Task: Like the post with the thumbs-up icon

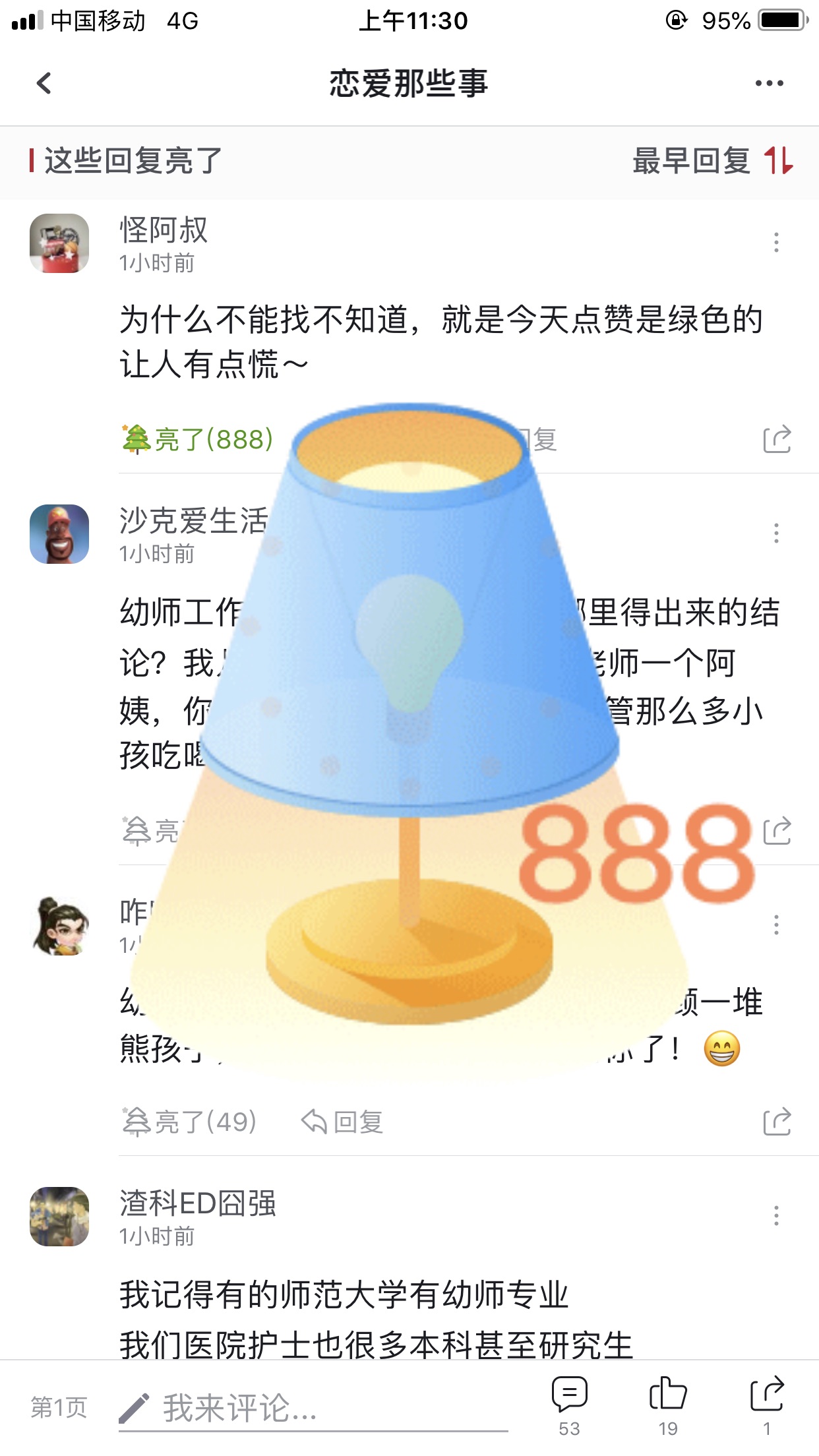Action: tap(668, 1405)
